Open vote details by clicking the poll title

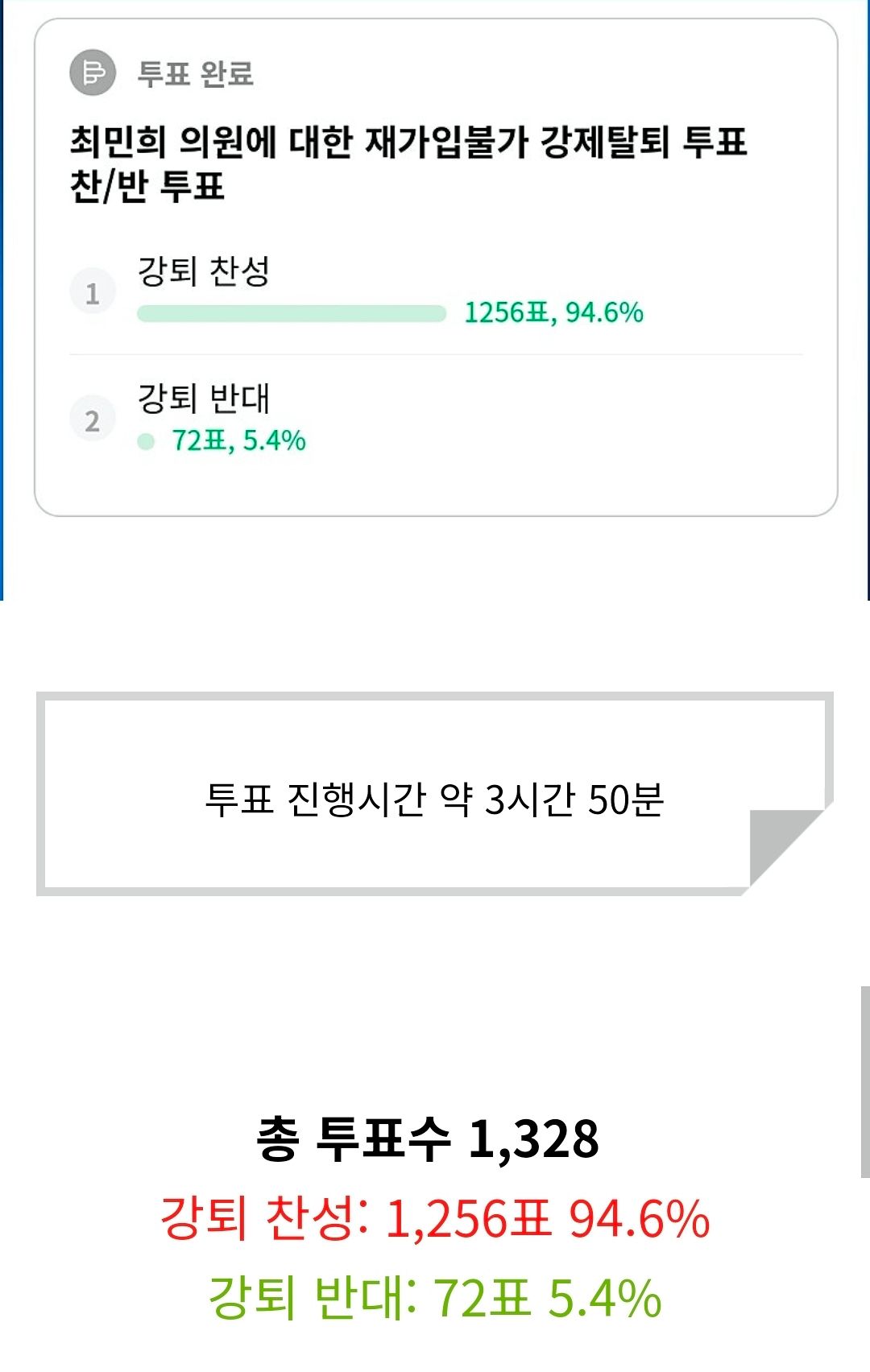coord(403,161)
